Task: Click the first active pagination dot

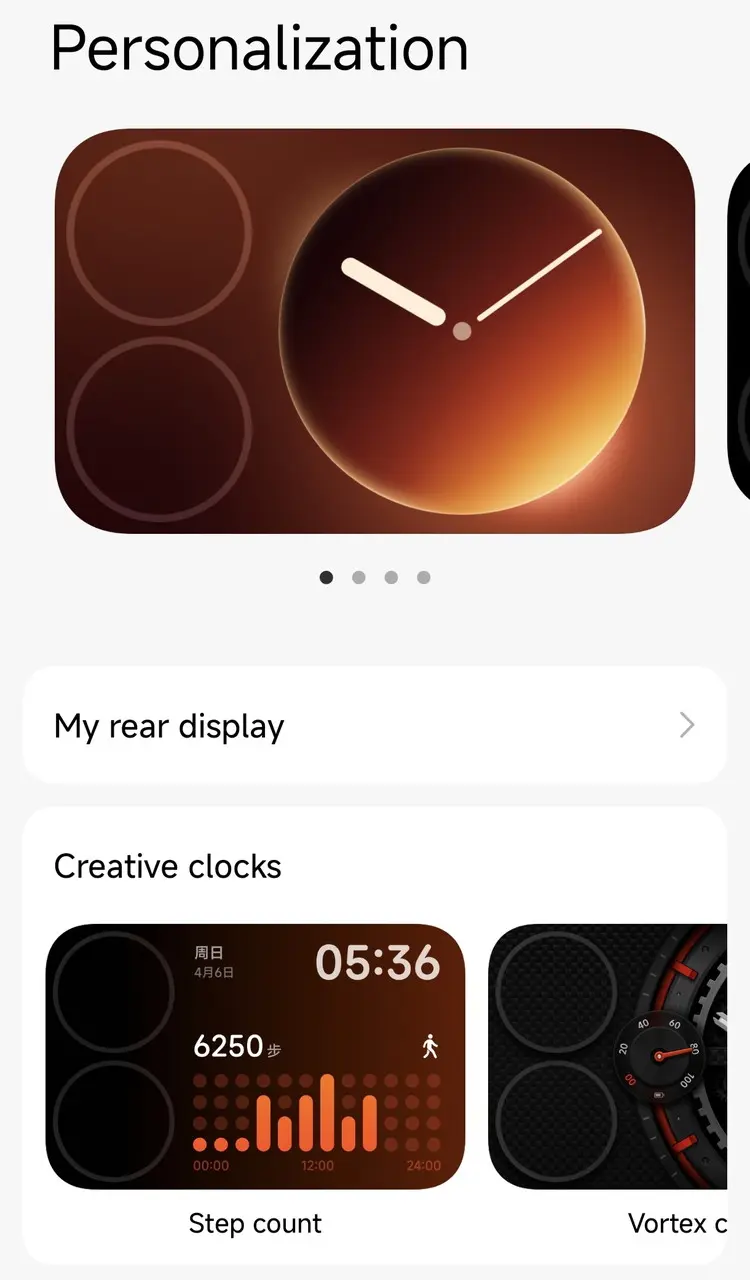Action: coord(326,577)
